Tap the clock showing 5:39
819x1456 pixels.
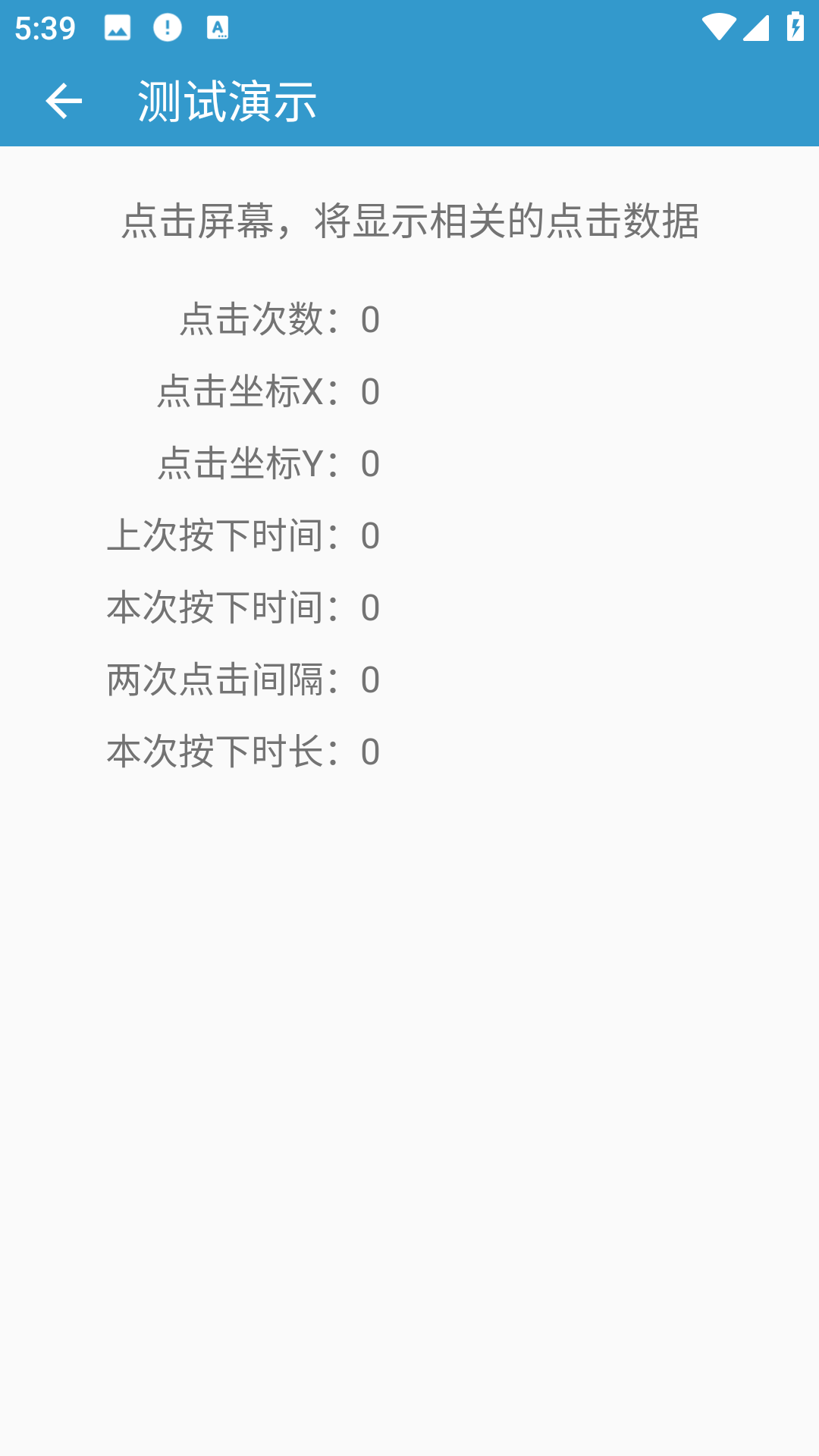[45, 28]
